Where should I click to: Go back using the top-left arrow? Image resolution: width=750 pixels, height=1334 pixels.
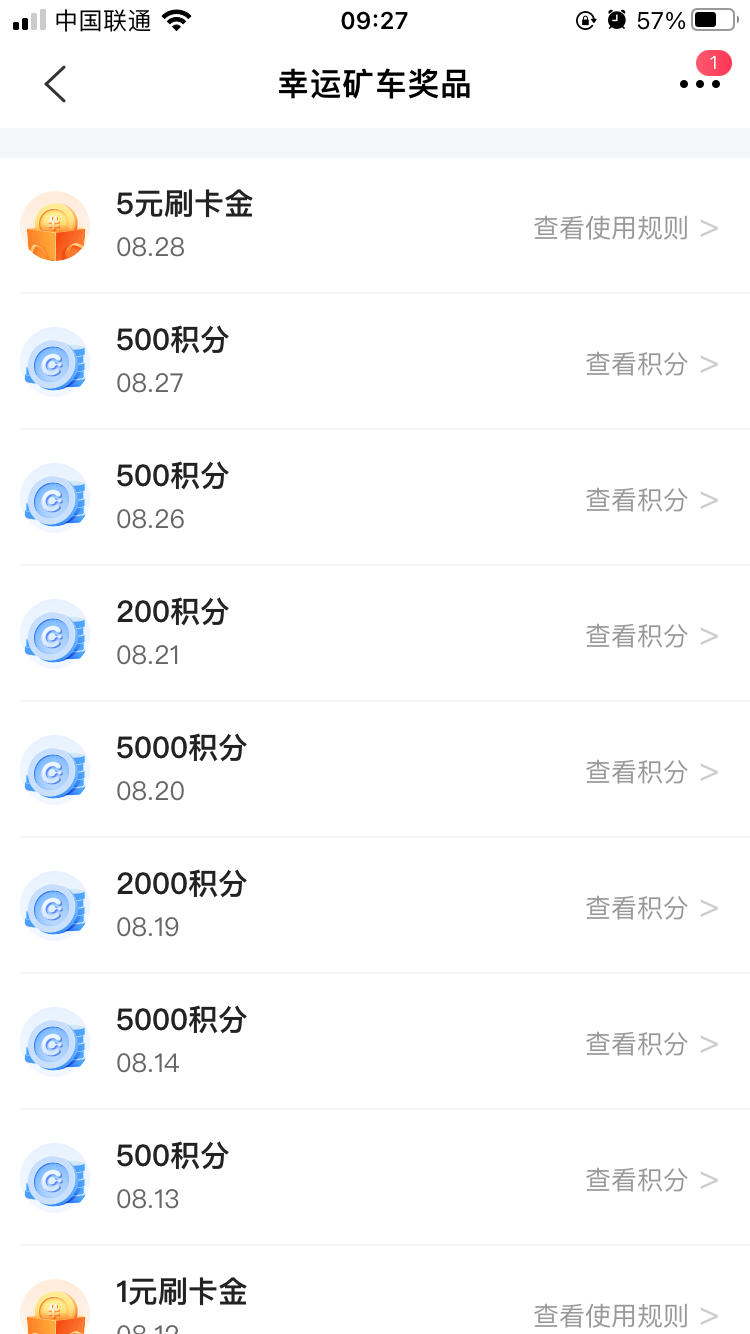tap(55, 84)
